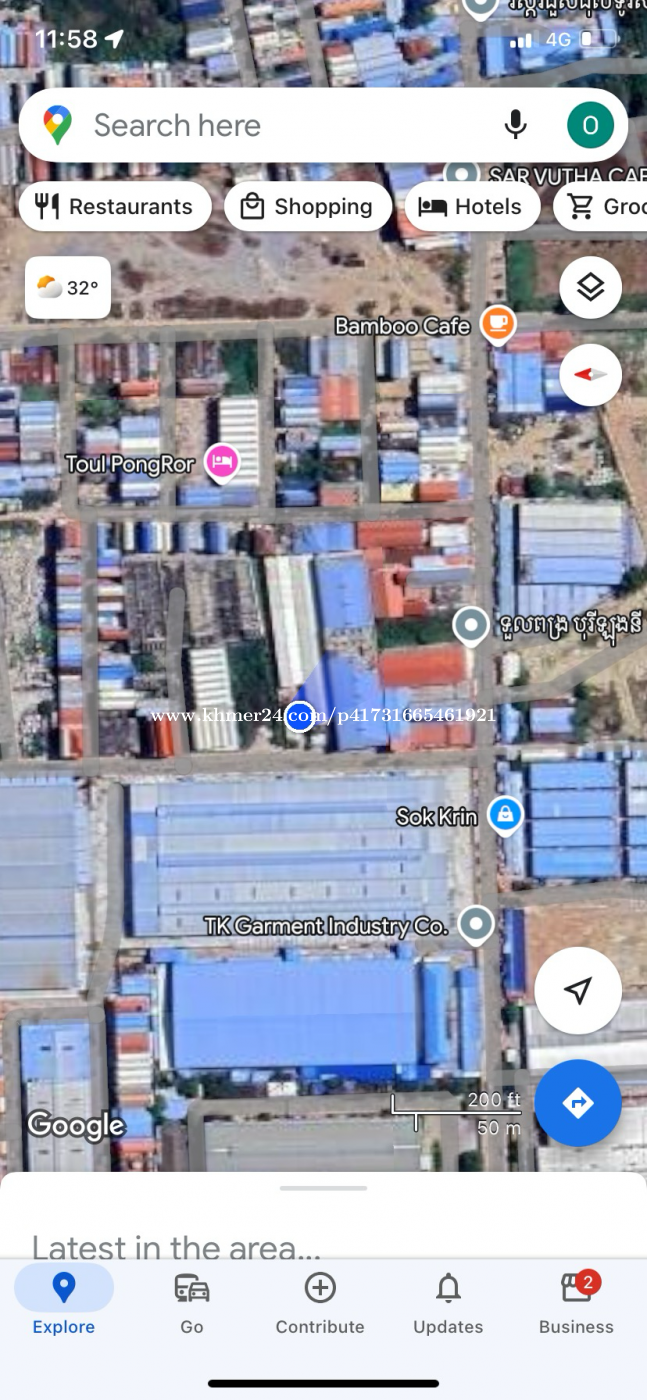Open the Sok Krin place pin
The height and width of the screenshot is (1400, 647).
coord(506,813)
